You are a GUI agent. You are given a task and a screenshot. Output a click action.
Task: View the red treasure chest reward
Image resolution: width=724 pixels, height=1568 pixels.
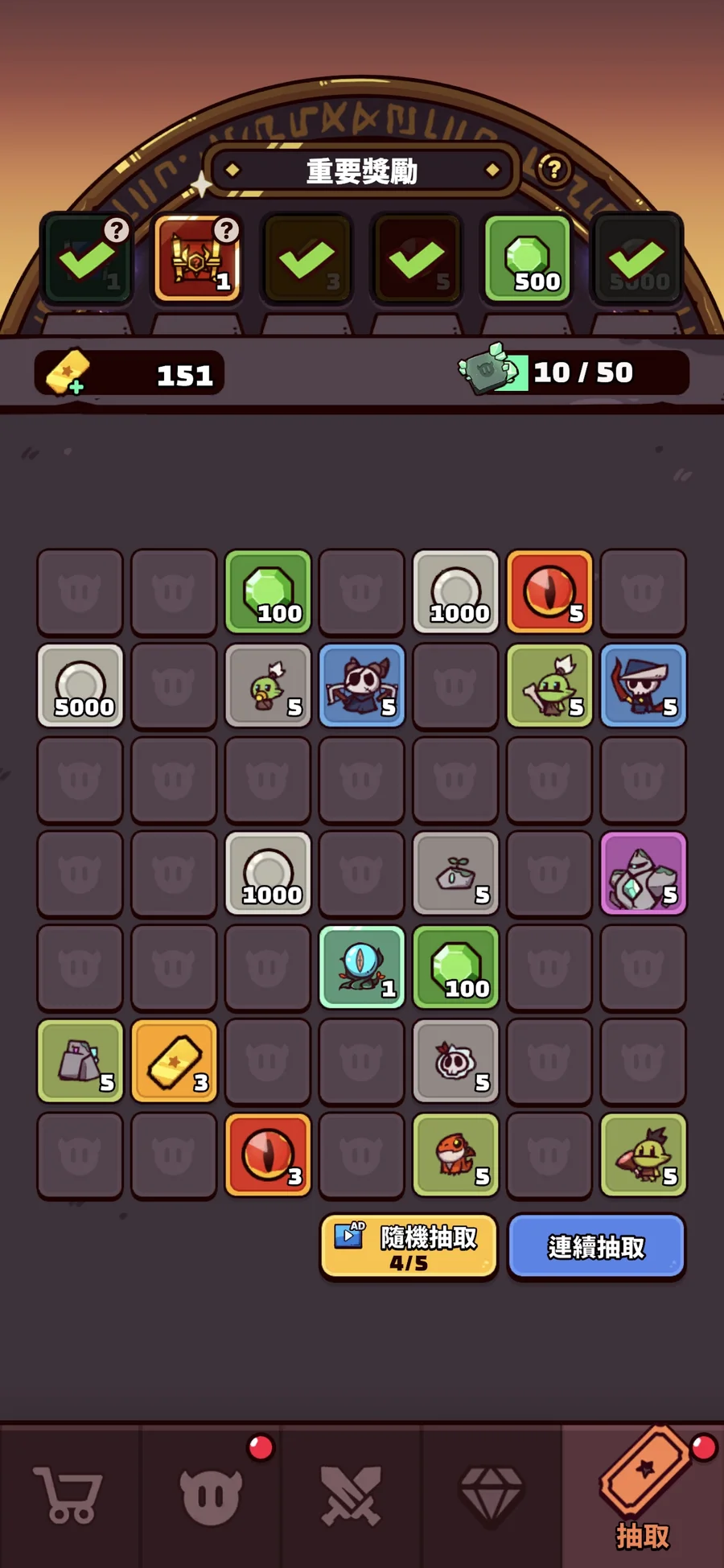pos(197,258)
